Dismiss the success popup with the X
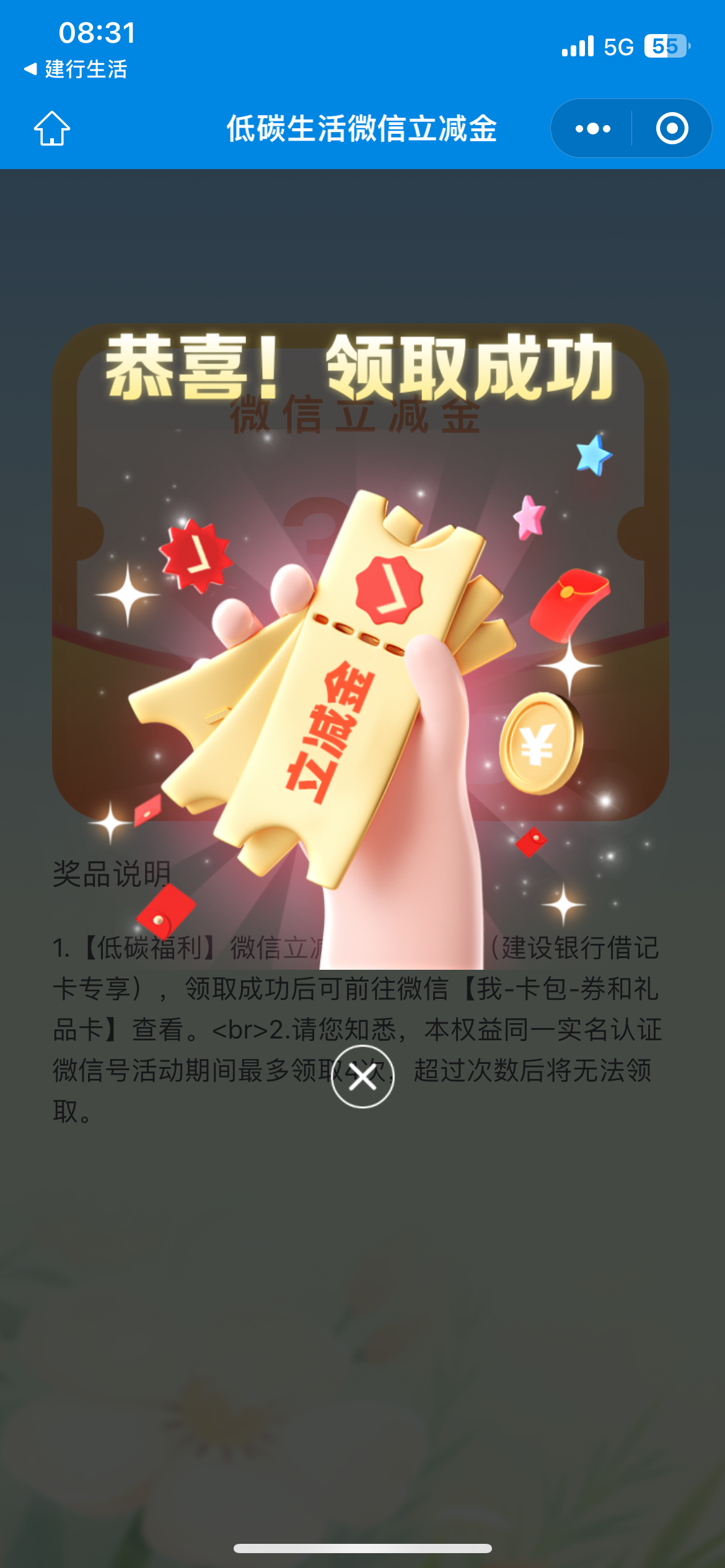This screenshot has height=1568, width=725. 362,1077
